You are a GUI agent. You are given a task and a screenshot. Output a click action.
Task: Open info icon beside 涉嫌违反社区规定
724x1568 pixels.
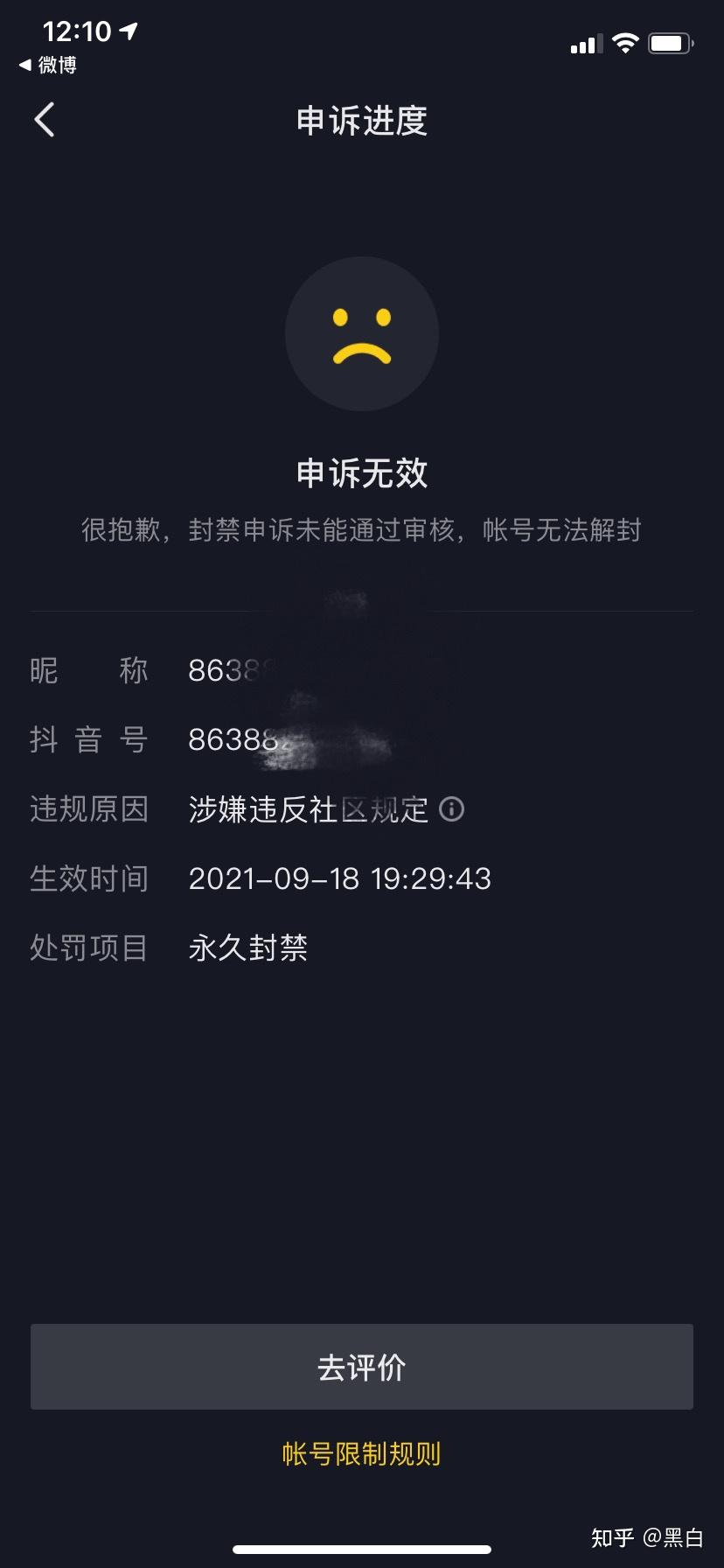(451, 808)
